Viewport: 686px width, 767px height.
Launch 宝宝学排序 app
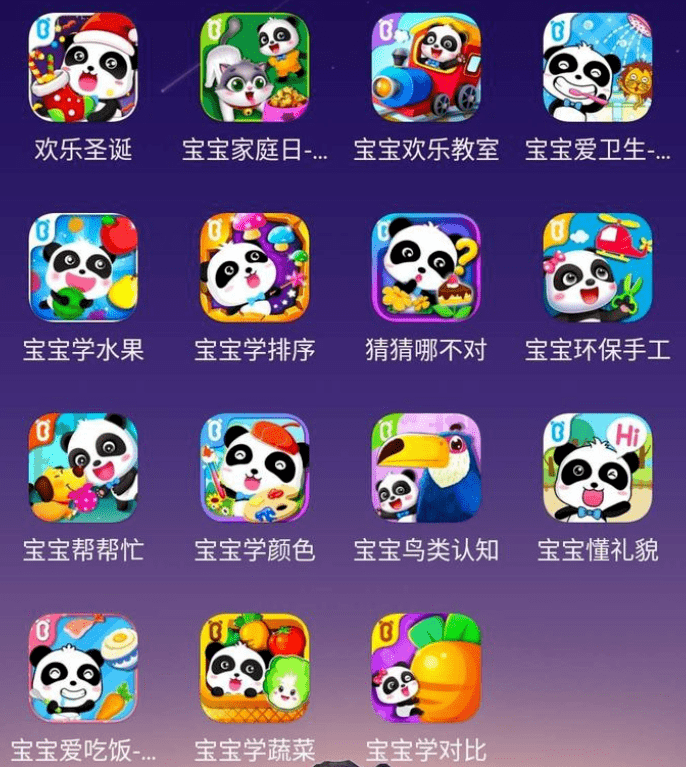pyautogui.click(x=255, y=267)
